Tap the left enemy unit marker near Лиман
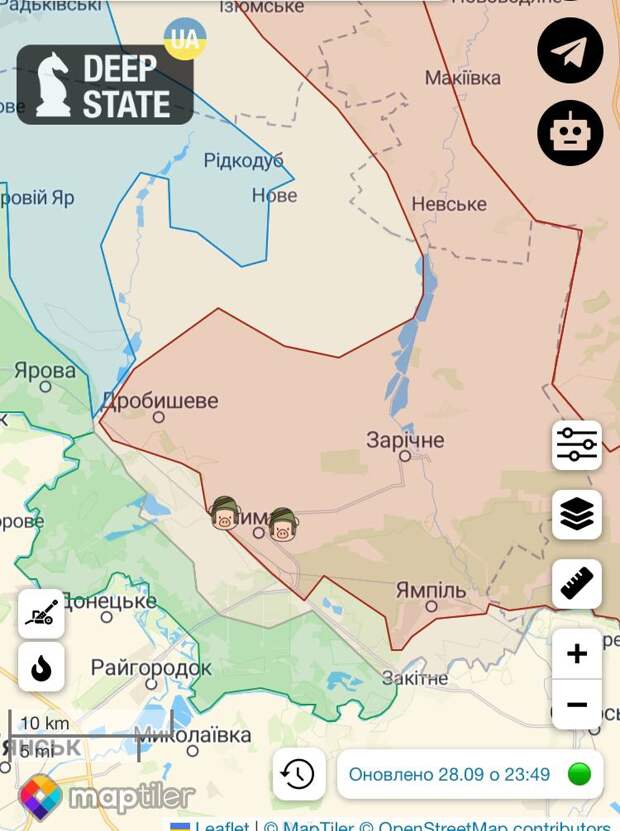The height and width of the screenshot is (831, 620). [x=225, y=514]
